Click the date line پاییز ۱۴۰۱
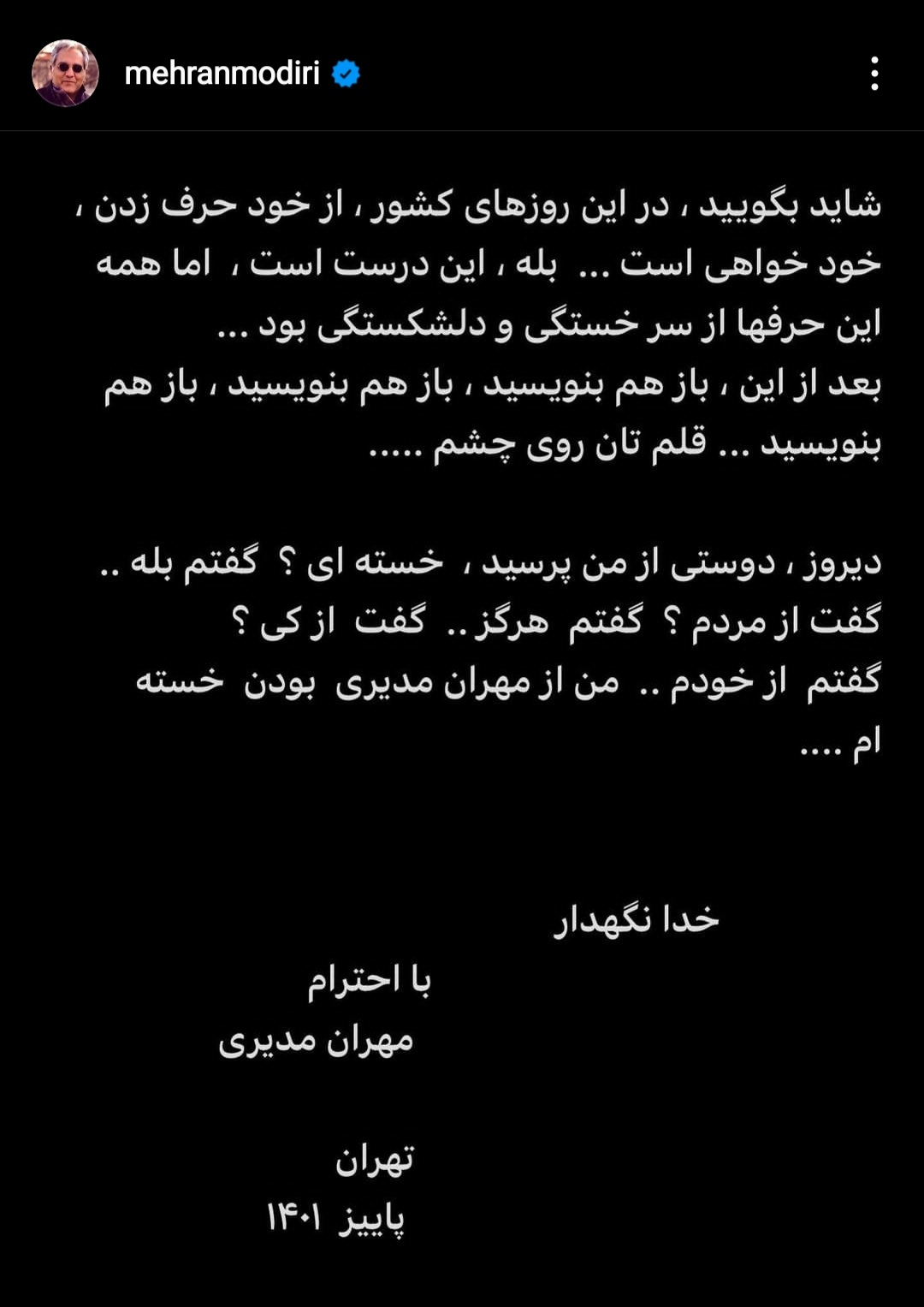The image size is (924, 1307). [338, 1217]
